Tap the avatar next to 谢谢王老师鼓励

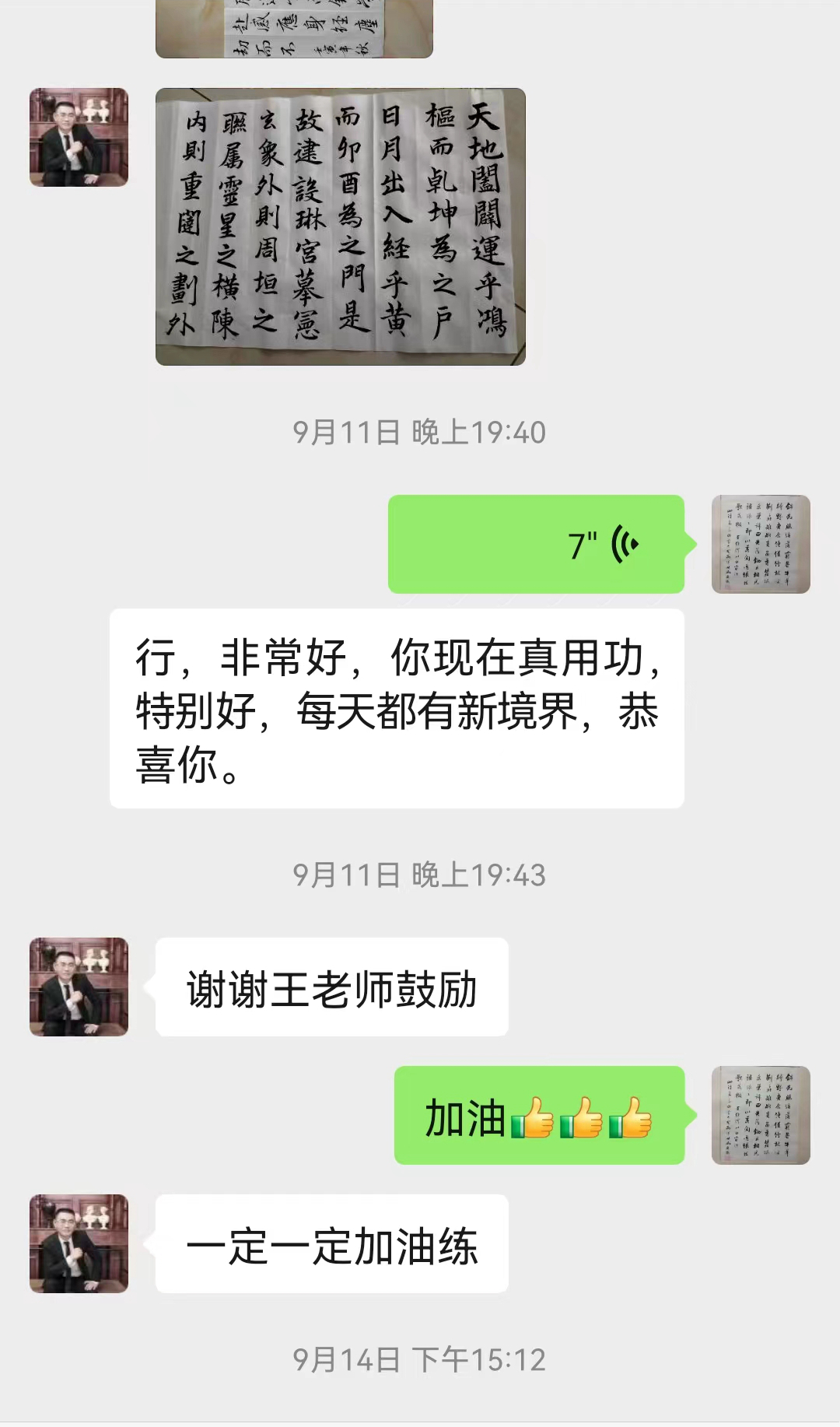point(79,987)
